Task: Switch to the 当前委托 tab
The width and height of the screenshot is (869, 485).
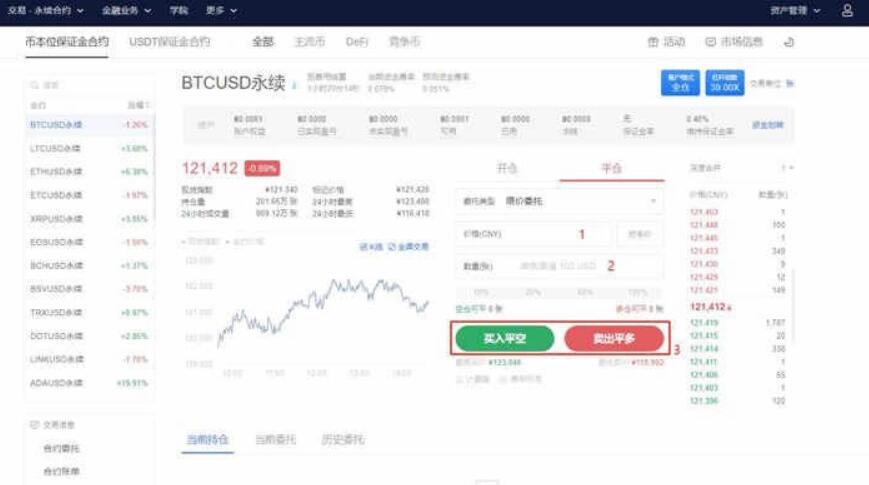Action: click(x=275, y=440)
